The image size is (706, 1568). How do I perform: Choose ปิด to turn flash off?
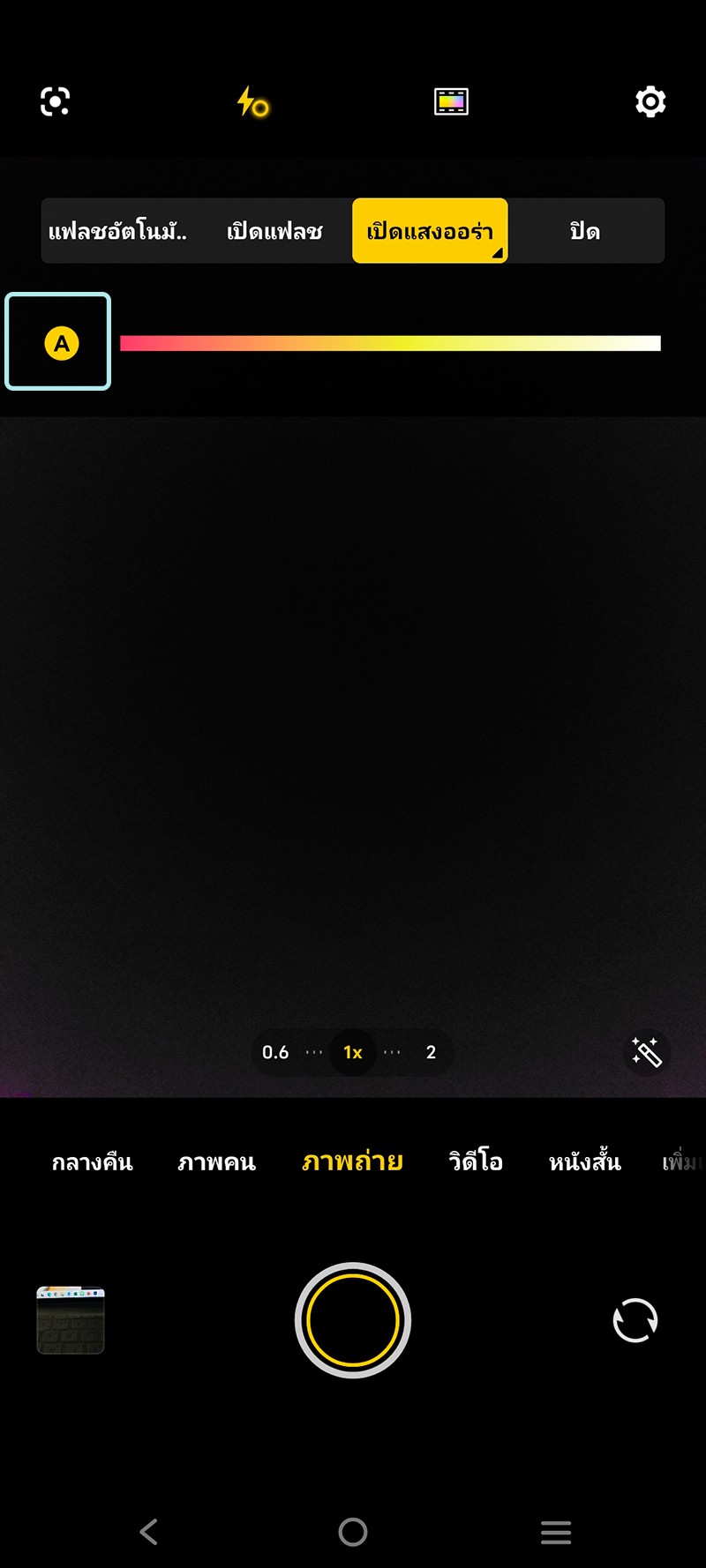click(585, 232)
